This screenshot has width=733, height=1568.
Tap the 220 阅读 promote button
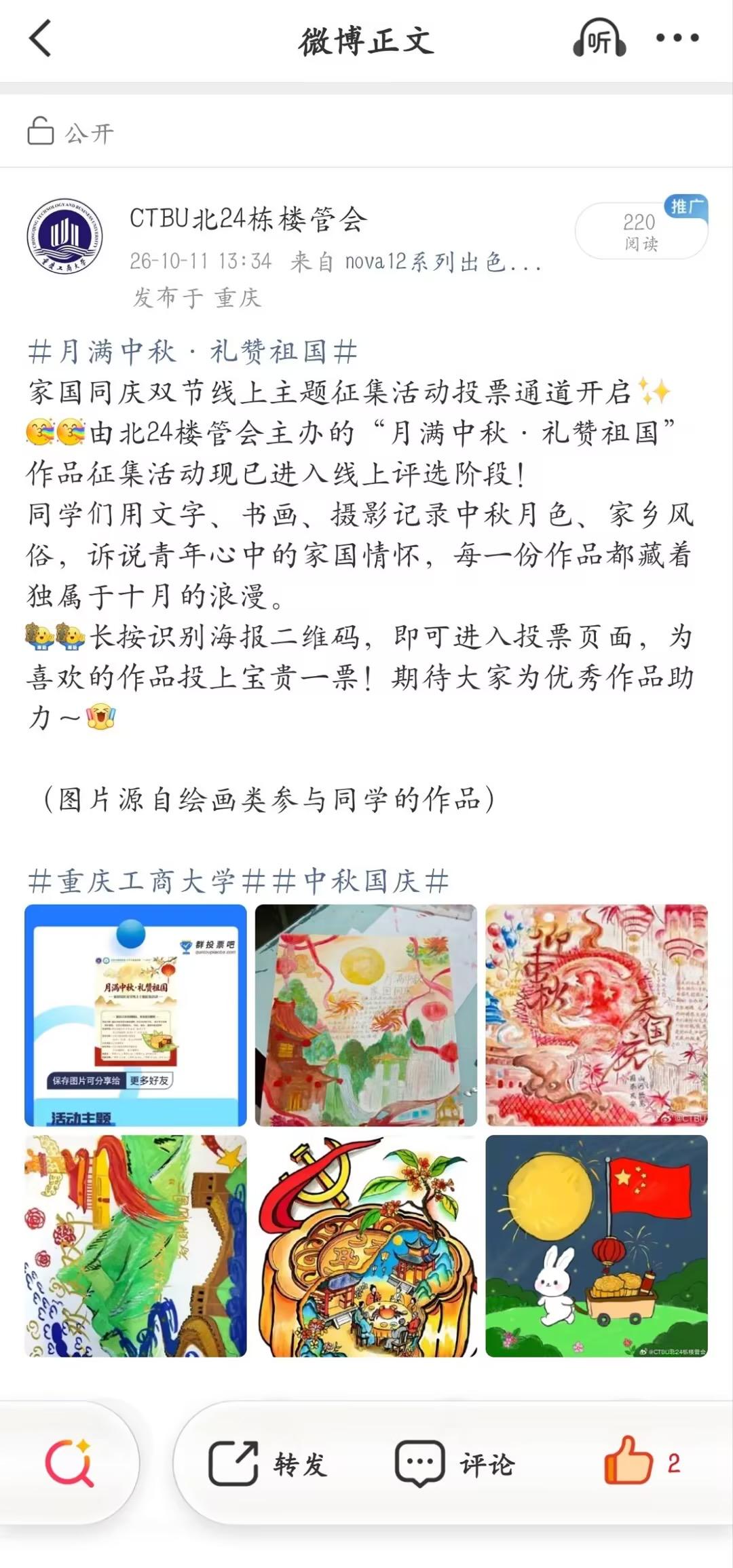pos(641,230)
